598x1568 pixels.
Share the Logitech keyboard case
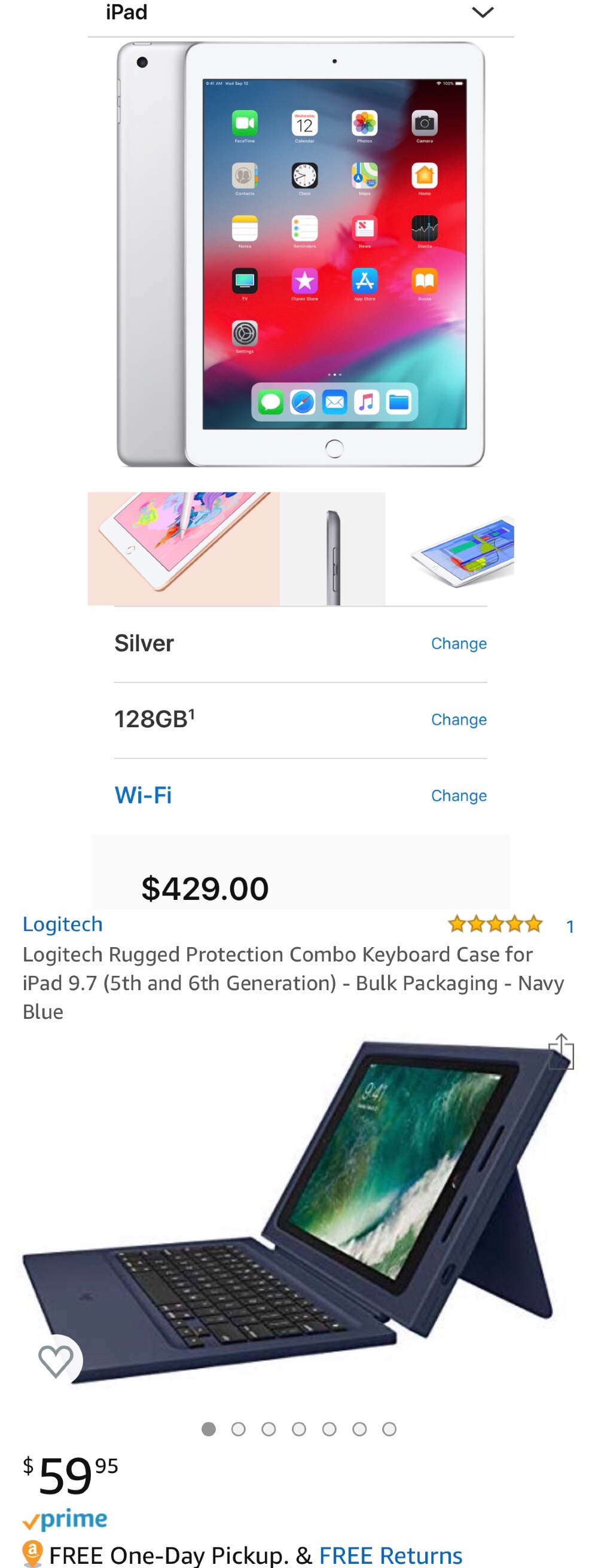(561, 1051)
